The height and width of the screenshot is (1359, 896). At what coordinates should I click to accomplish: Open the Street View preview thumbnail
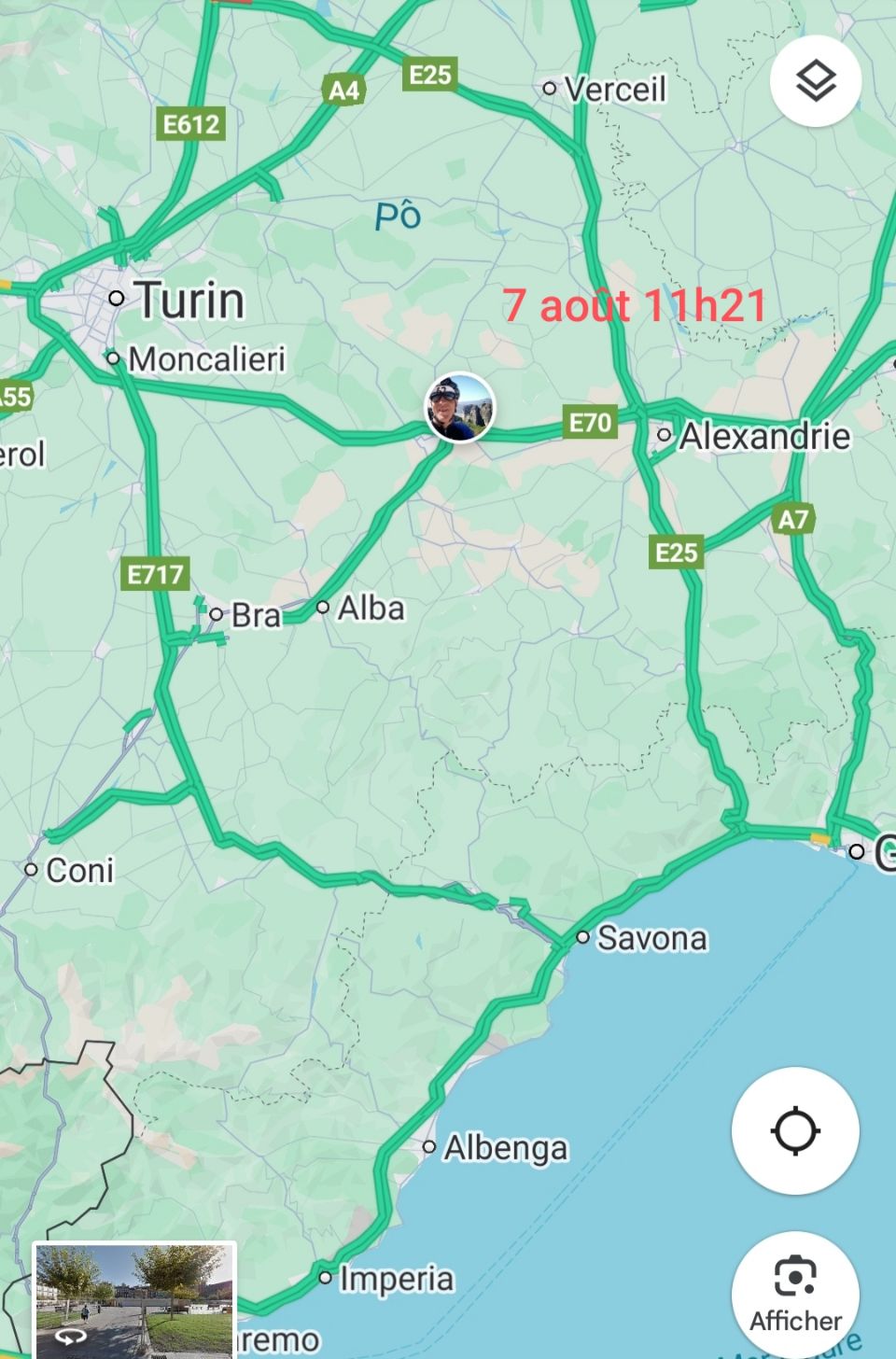[134, 1298]
